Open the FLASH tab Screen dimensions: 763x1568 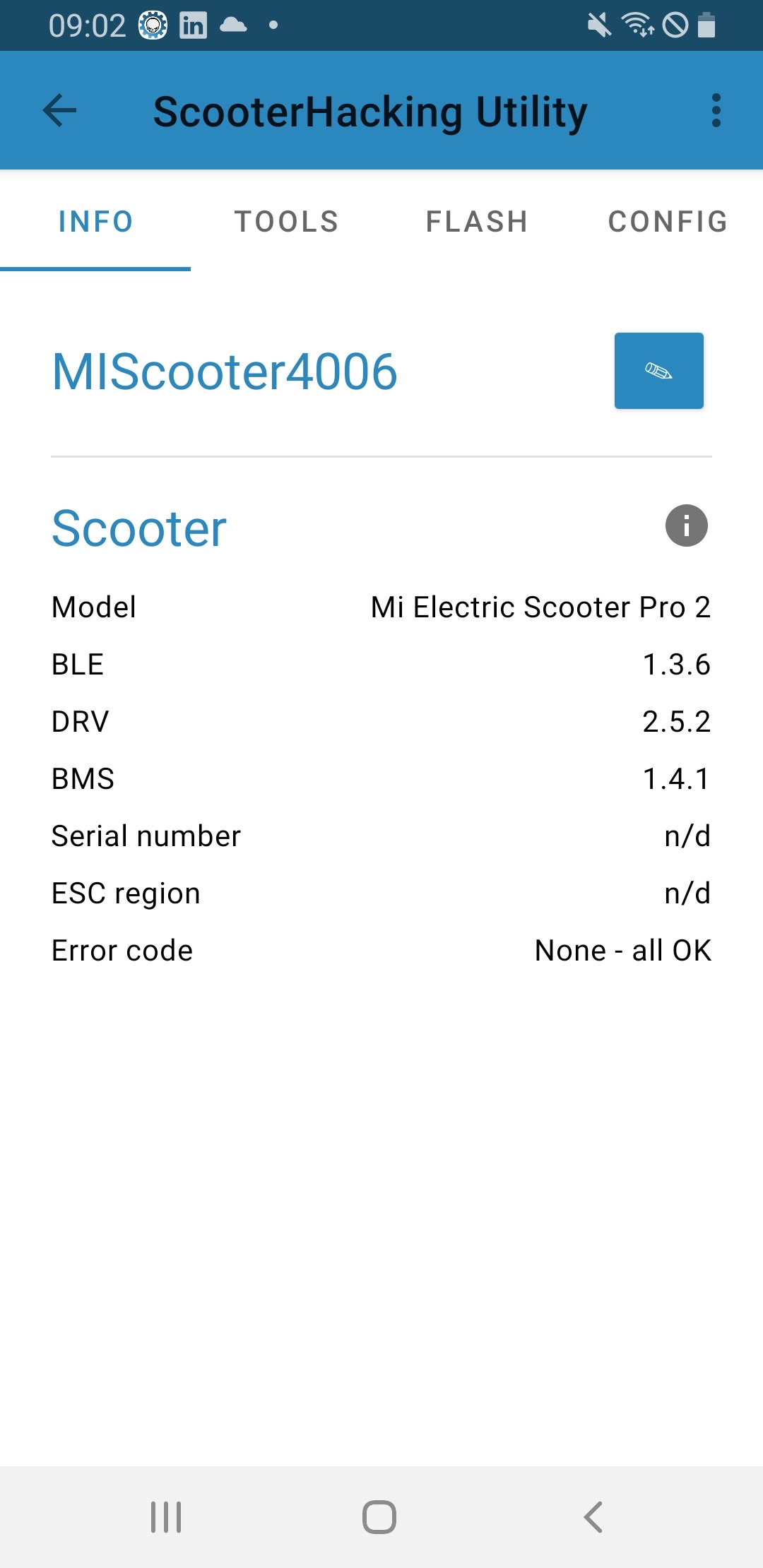pos(477,222)
